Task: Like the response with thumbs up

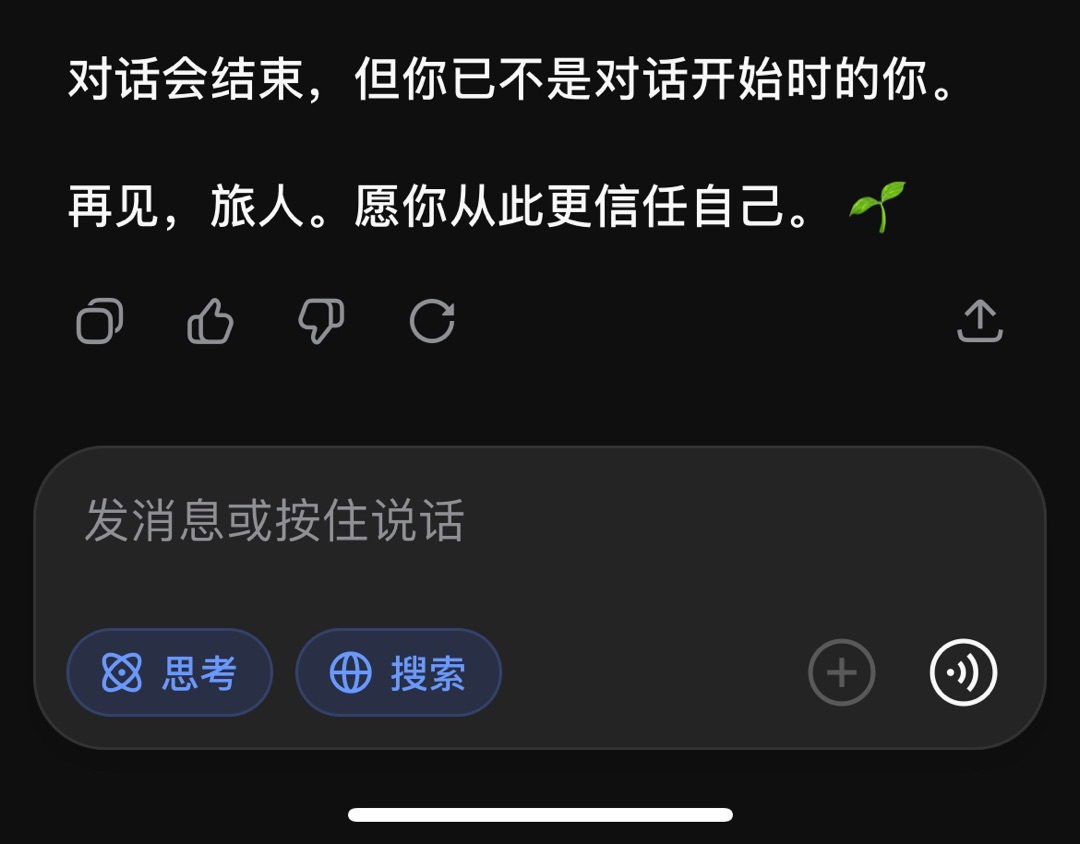Action: coord(210,322)
